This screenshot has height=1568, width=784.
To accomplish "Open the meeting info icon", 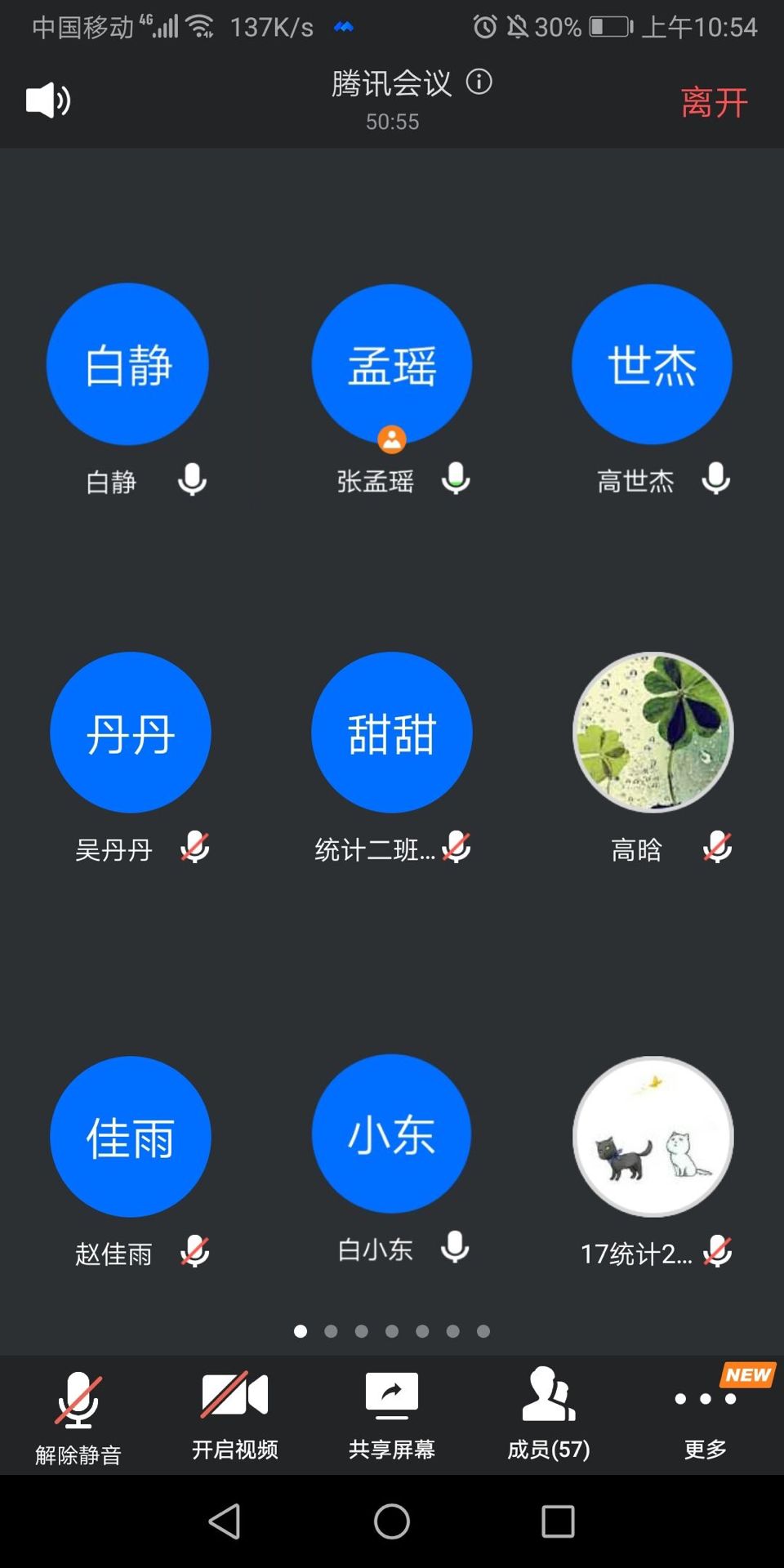I will coord(479,82).
